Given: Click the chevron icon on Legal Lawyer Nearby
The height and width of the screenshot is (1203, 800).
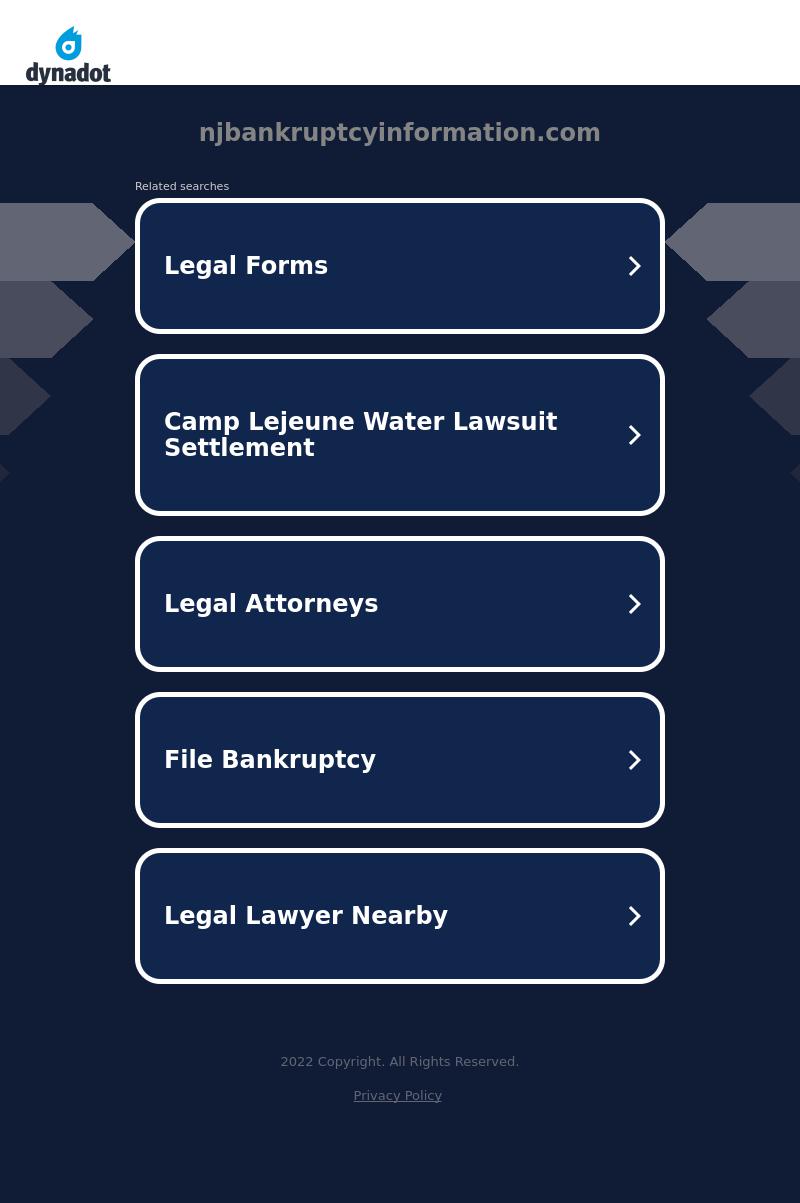Looking at the screenshot, I should tap(634, 915).
